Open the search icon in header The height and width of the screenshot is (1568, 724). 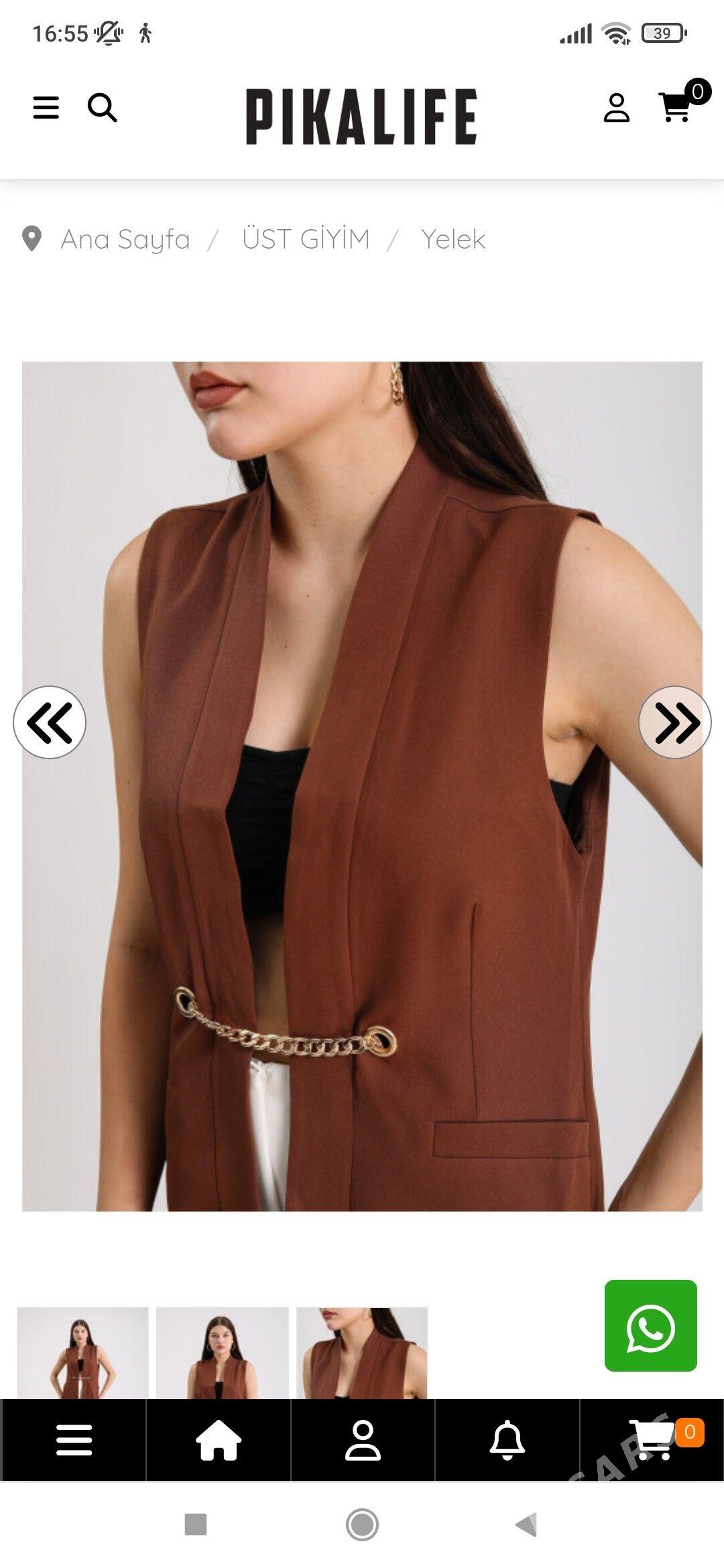[x=102, y=107]
